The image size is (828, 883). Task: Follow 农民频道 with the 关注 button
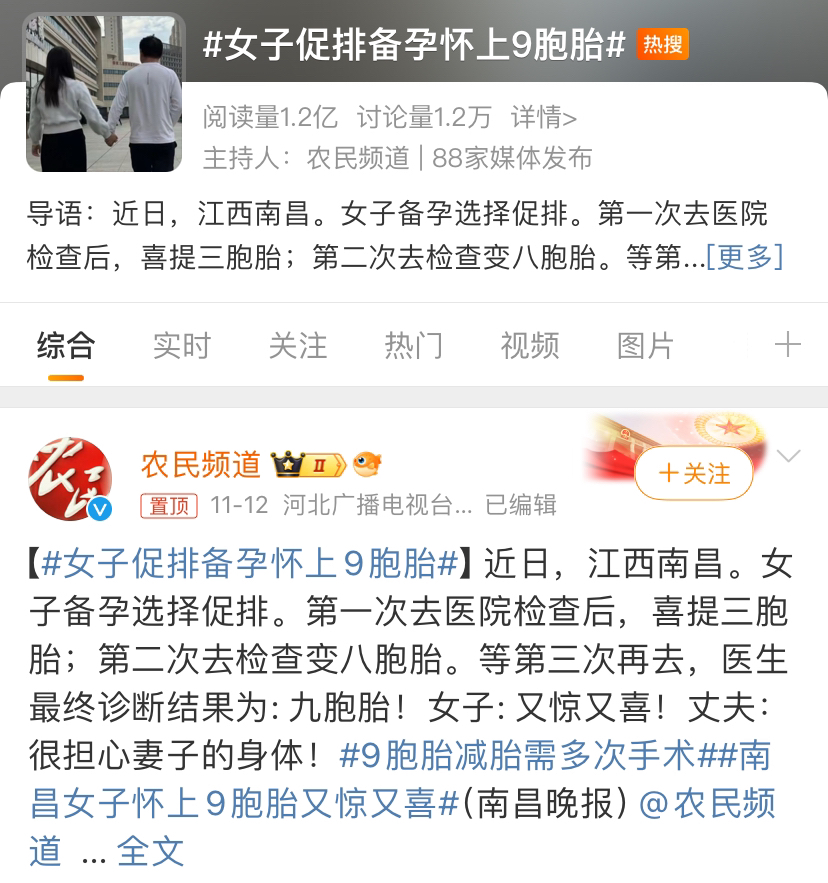pyautogui.click(x=694, y=473)
